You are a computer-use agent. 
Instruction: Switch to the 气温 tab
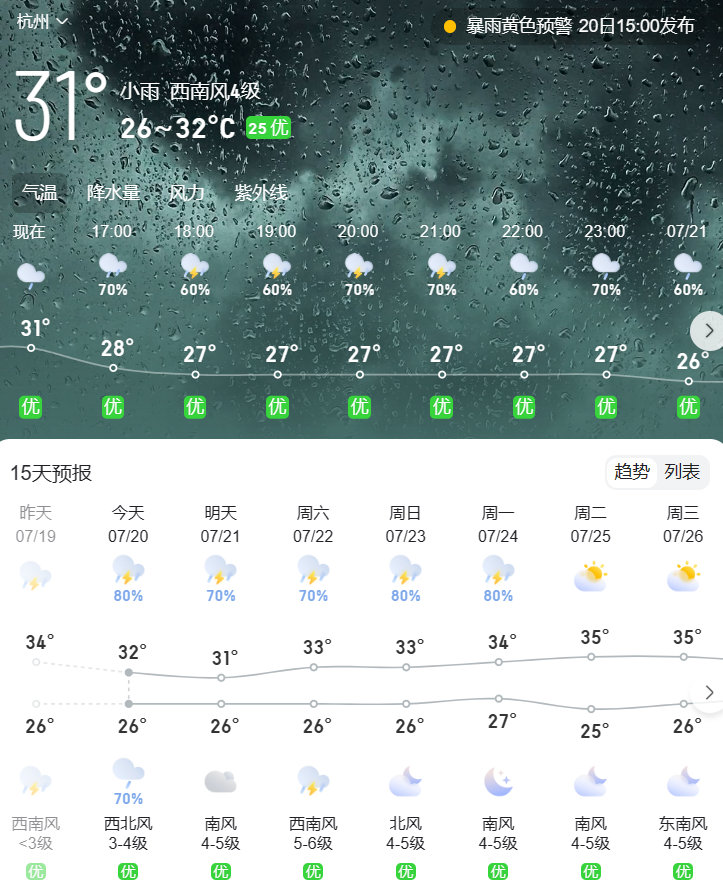[x=40, y=193]
